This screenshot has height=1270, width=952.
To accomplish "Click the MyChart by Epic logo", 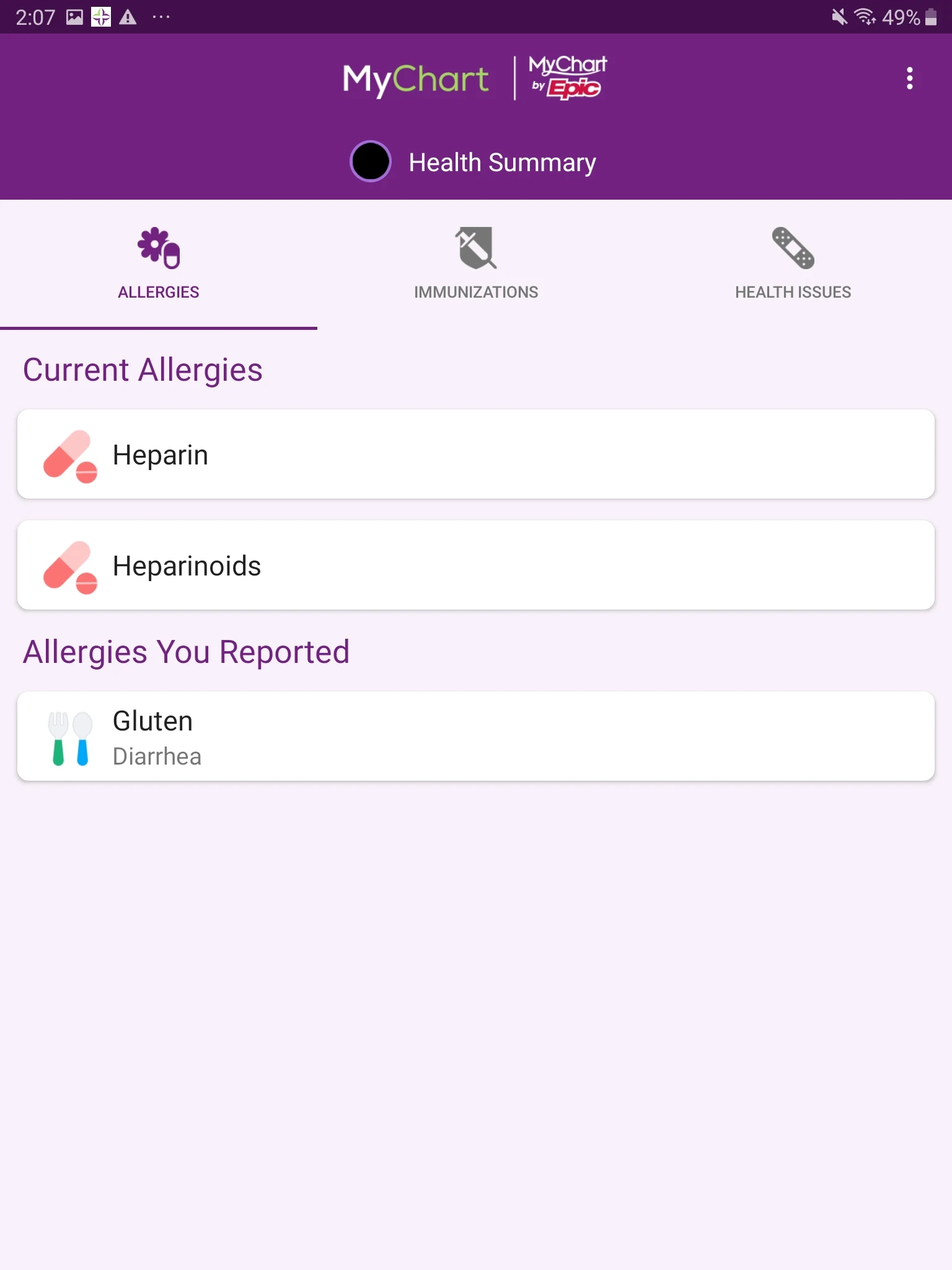I will pos(568,77).
